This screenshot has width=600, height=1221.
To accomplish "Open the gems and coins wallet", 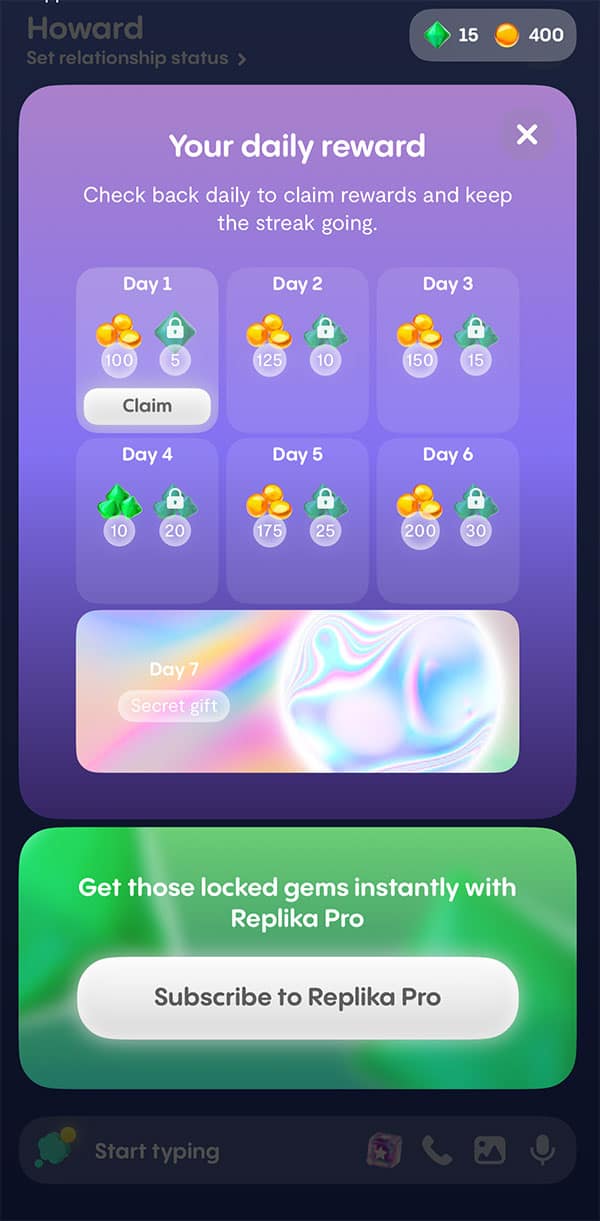I will click(x=493, y=35).
